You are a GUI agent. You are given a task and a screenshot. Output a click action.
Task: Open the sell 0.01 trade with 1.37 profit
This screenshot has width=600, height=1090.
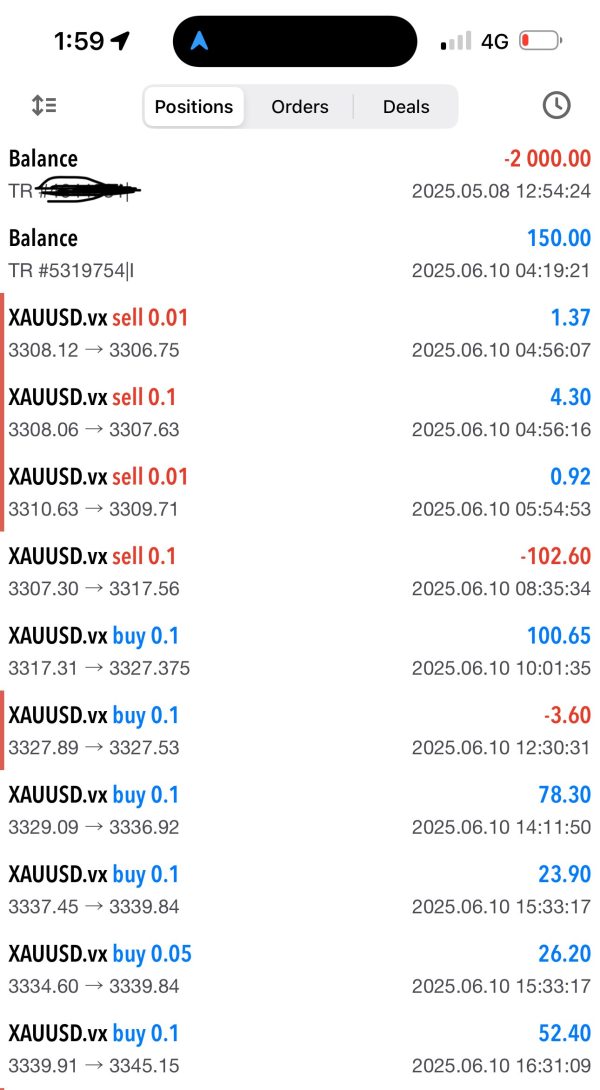point(300,332)
